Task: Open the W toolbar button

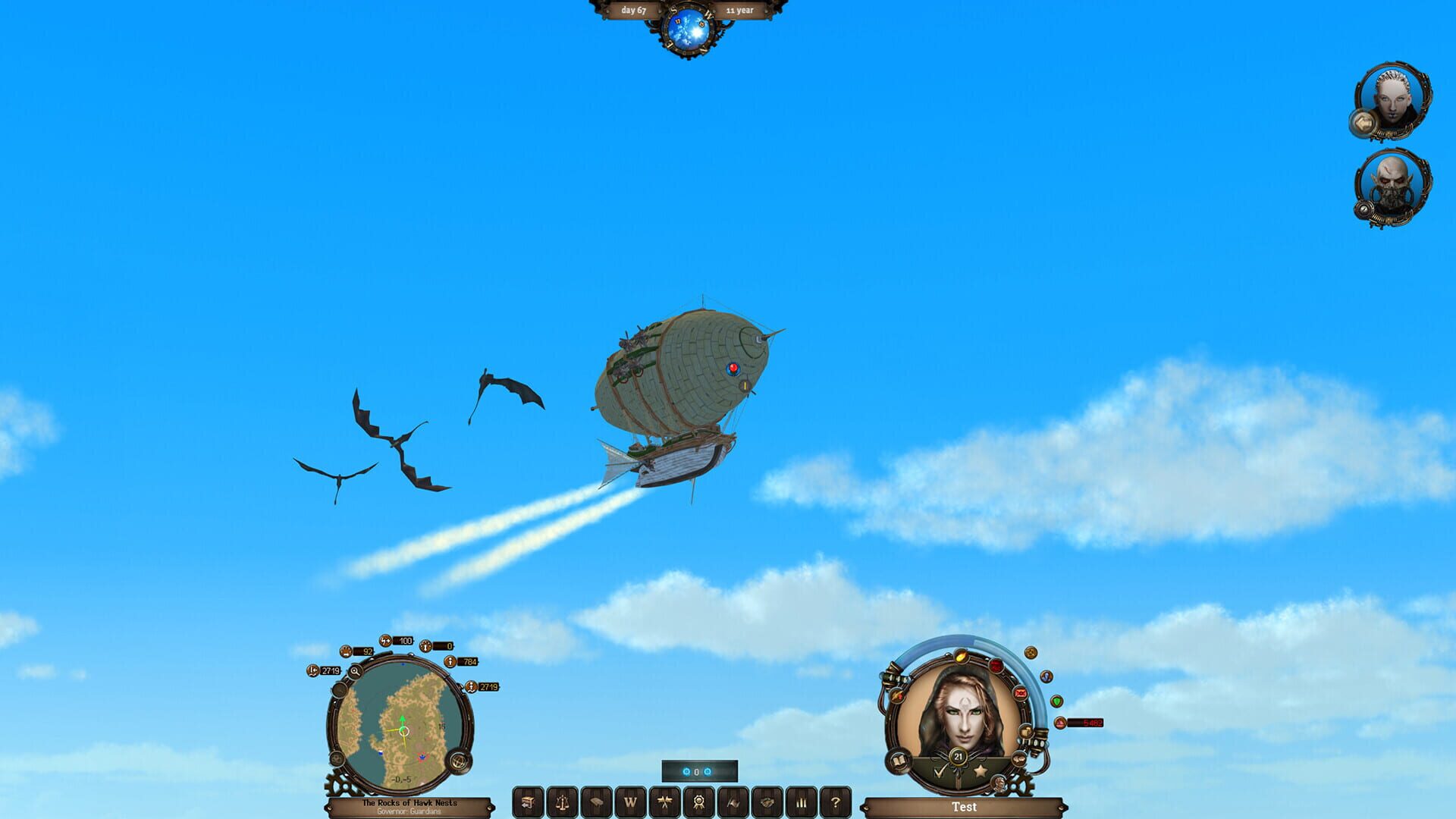Action: click(x=630, y=802)
